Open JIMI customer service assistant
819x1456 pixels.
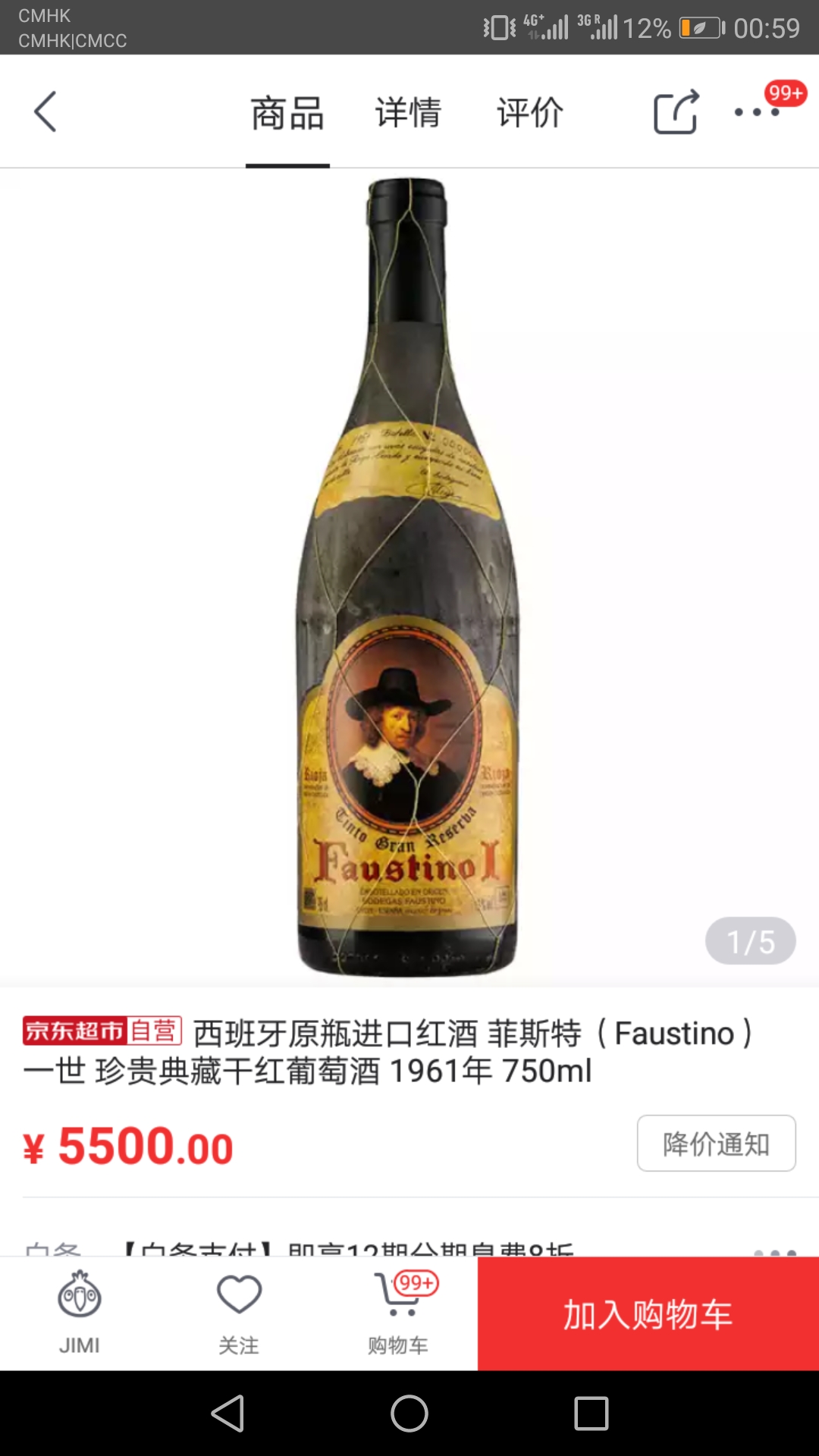pyautogui.click(x=80, y=1313)
